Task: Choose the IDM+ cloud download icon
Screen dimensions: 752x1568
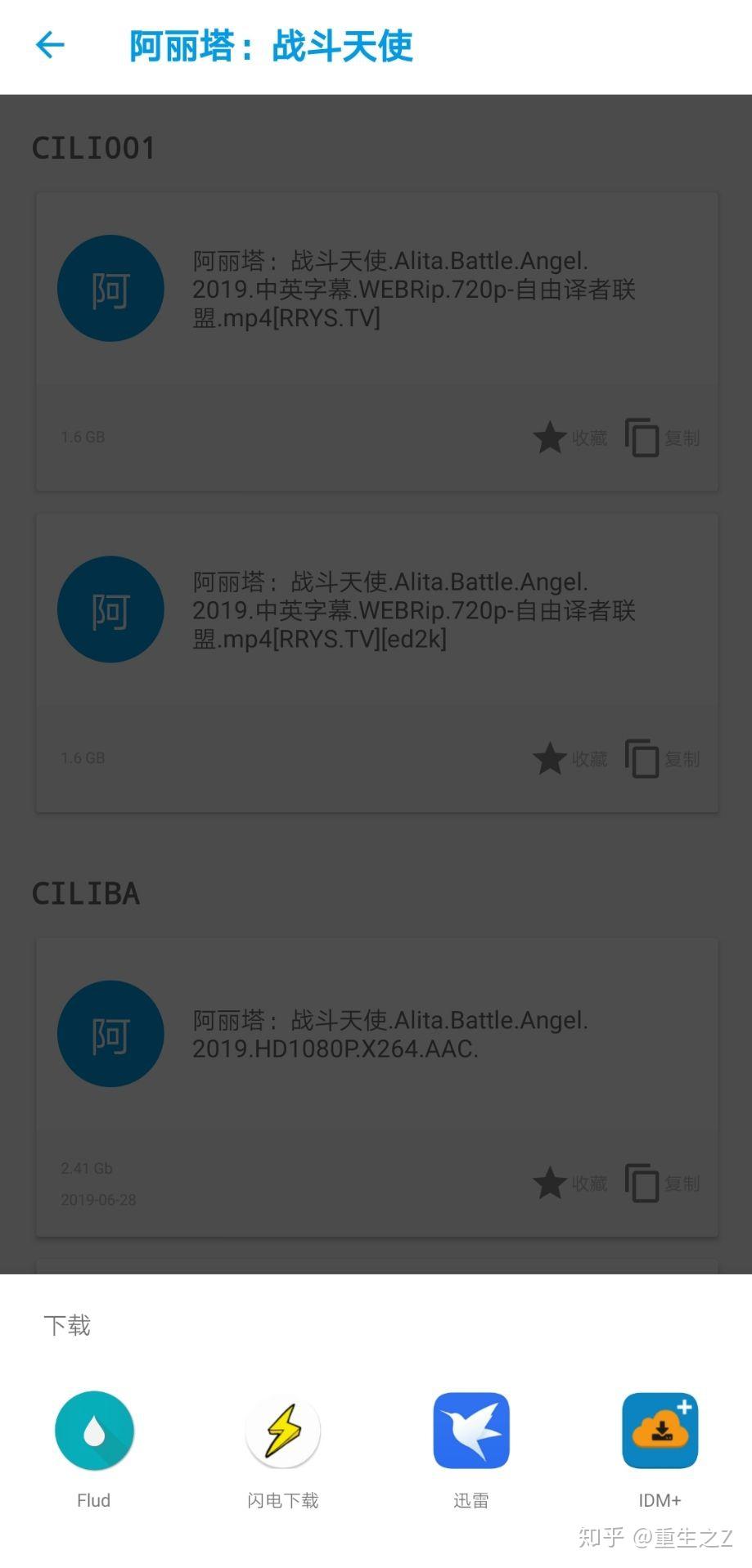Action: coord(660,1431)
